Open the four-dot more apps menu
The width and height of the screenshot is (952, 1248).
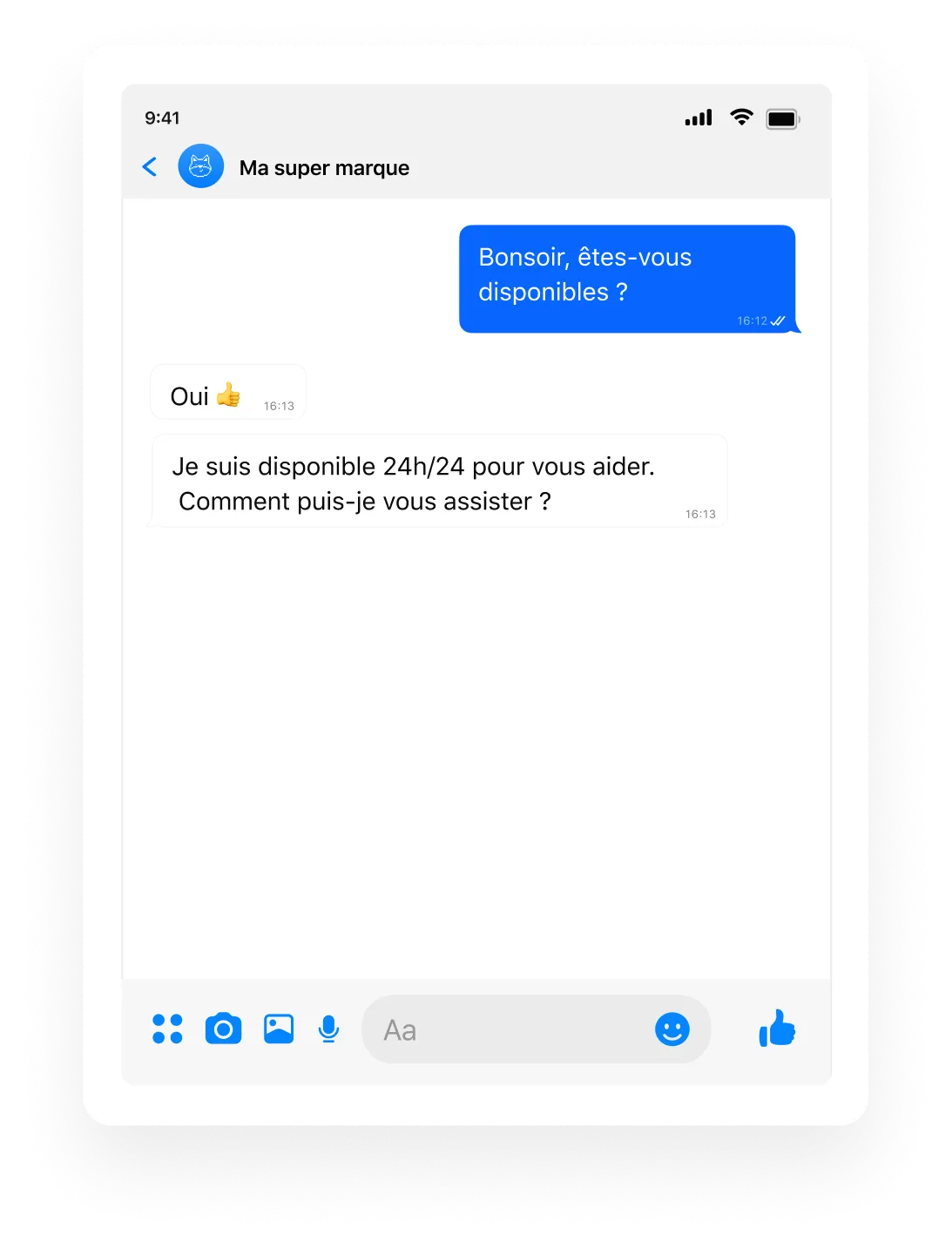[167, 1029]
